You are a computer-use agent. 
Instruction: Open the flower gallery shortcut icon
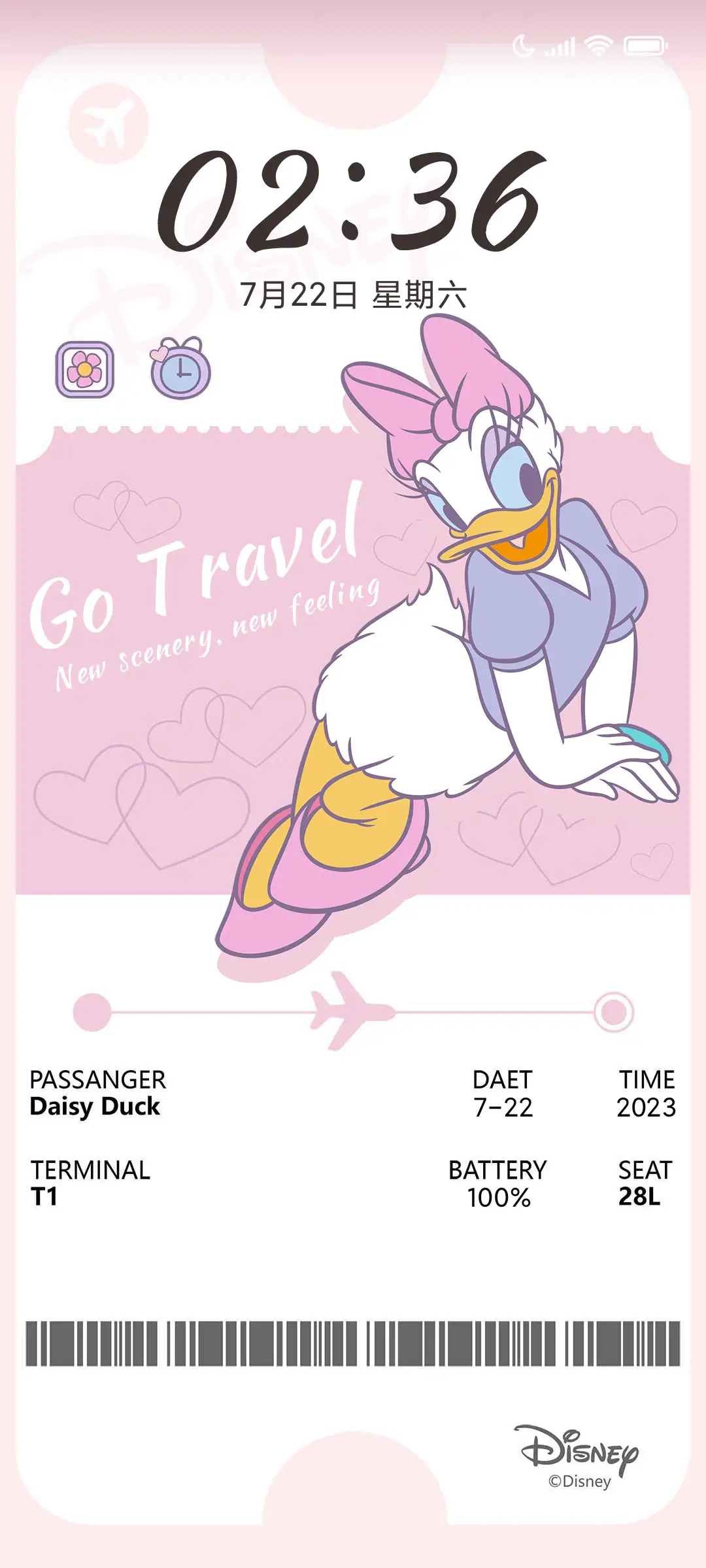click(84, 370)
